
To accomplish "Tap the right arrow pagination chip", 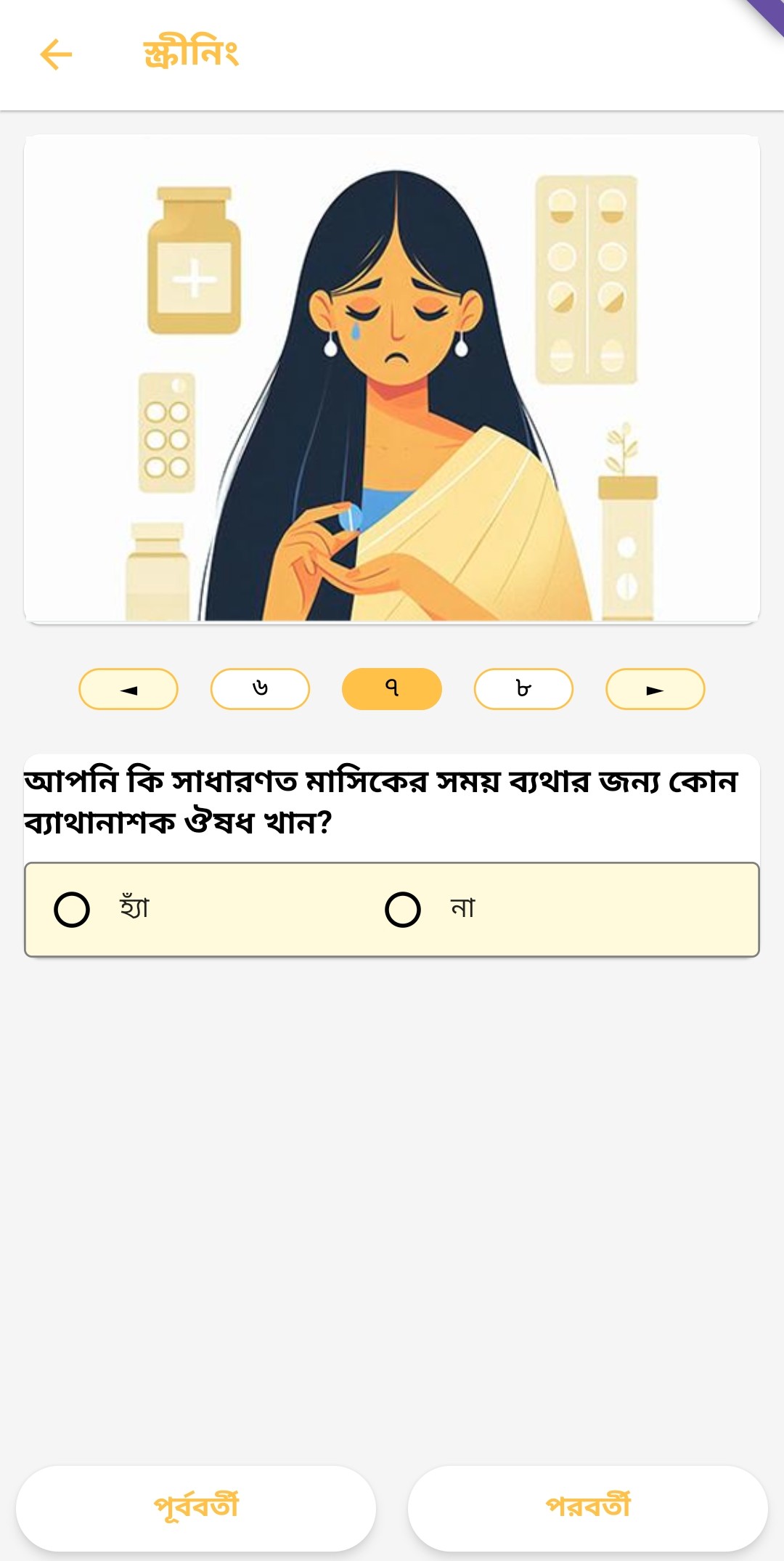I will click(655, 689).
